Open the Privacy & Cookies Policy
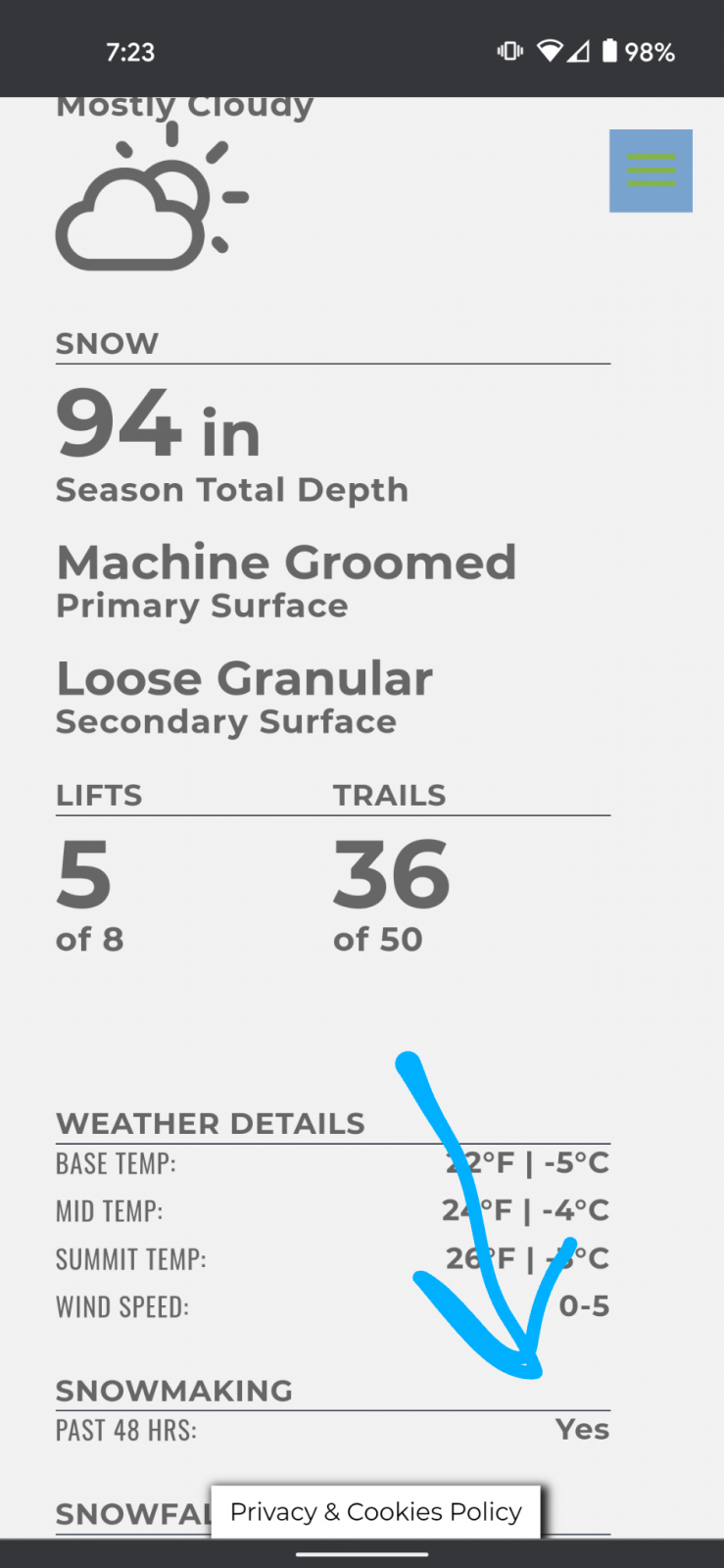 [375, 1511]
